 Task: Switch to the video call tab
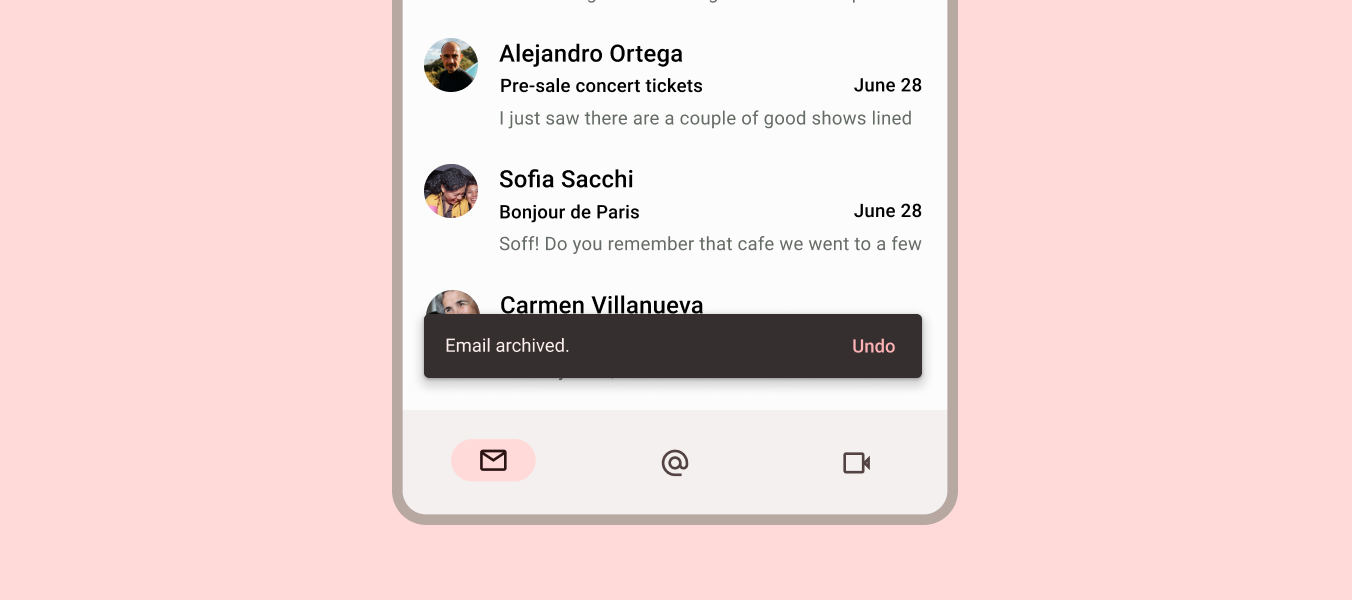coord(856,463)
